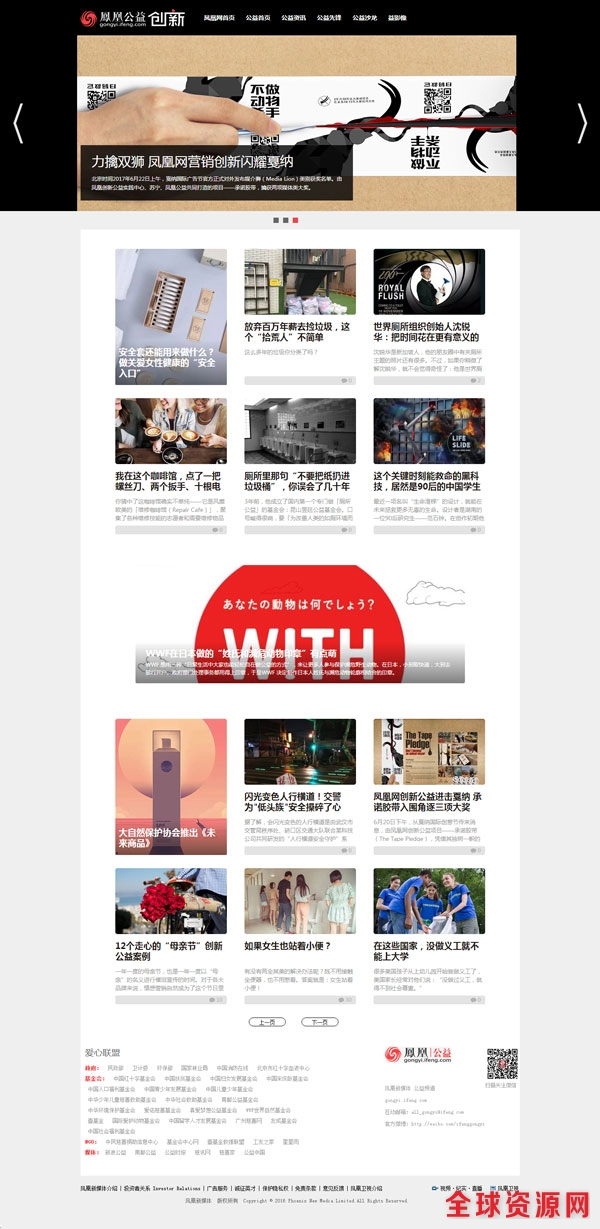Viewport: 600px width, 1229px height.
Task: Open the 凤凰新媒体介绍 footer link
Action: coord(100,1188)
